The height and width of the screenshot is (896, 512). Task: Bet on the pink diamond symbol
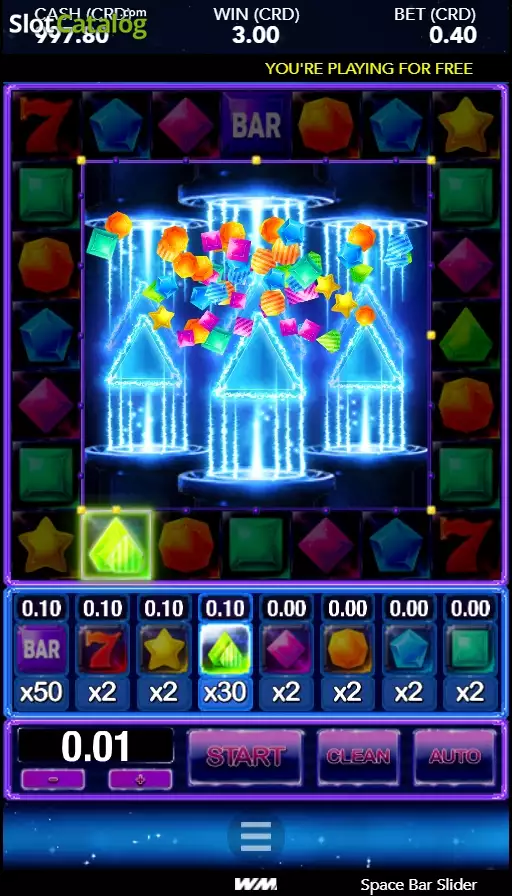(x=286, y=649)
